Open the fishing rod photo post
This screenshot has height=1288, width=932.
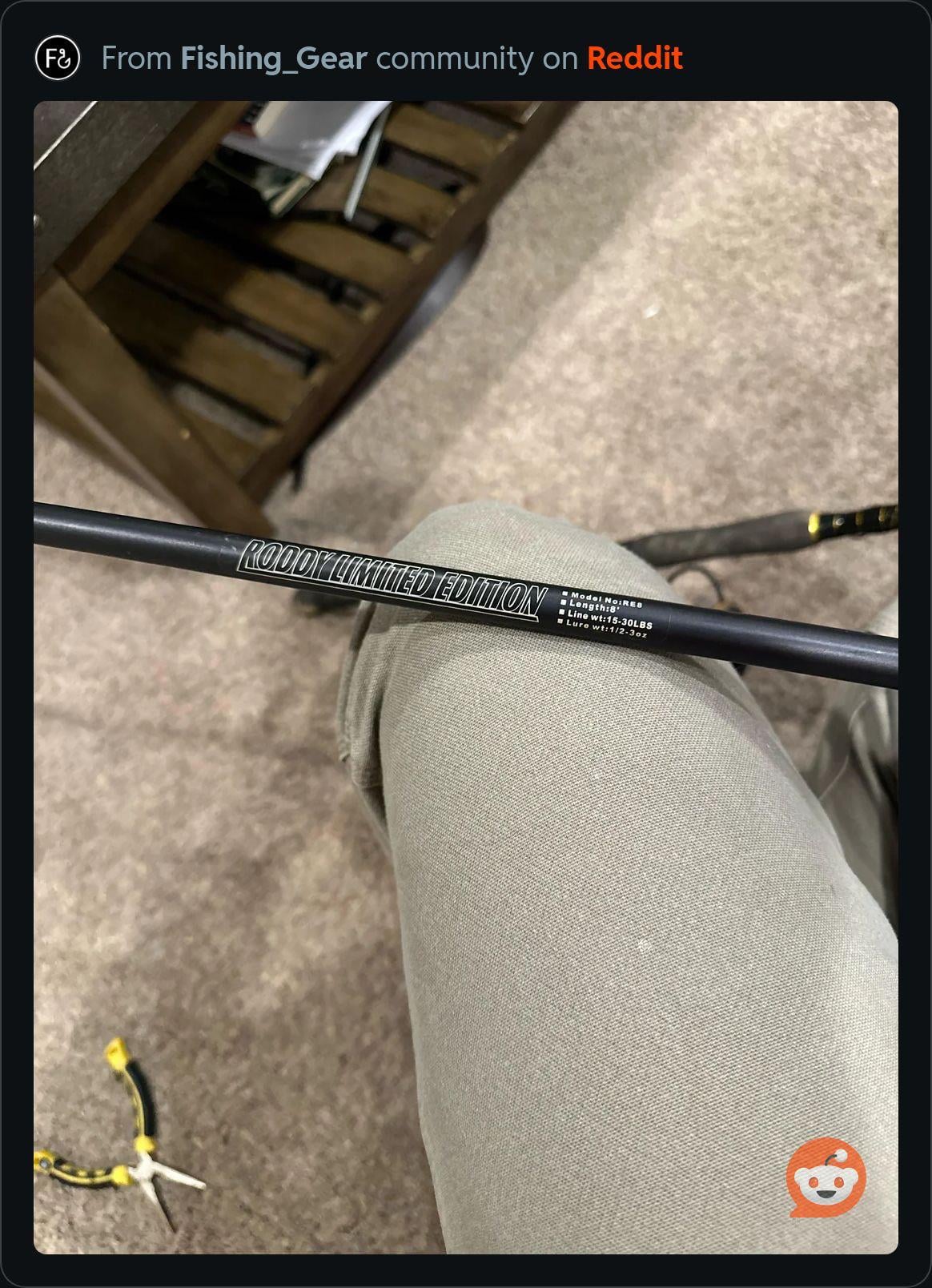[x=465, y=677]
